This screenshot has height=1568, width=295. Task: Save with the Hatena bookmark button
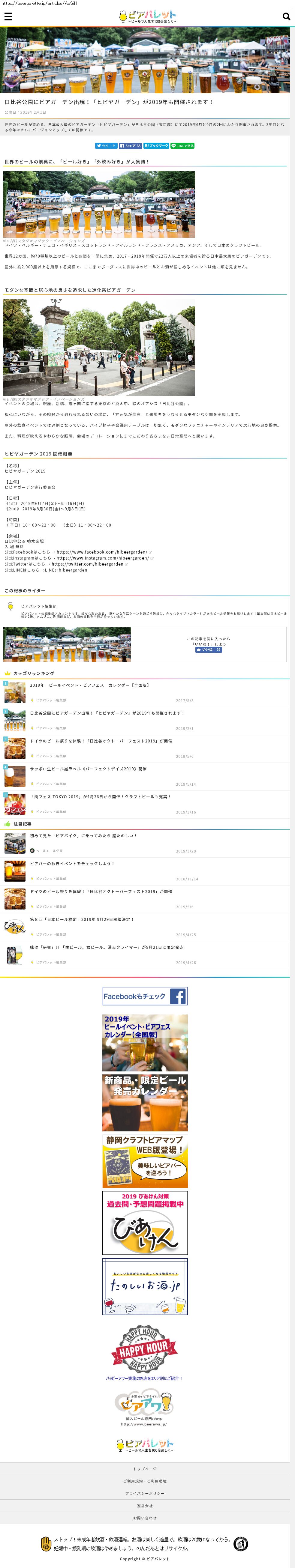(157, 146)
